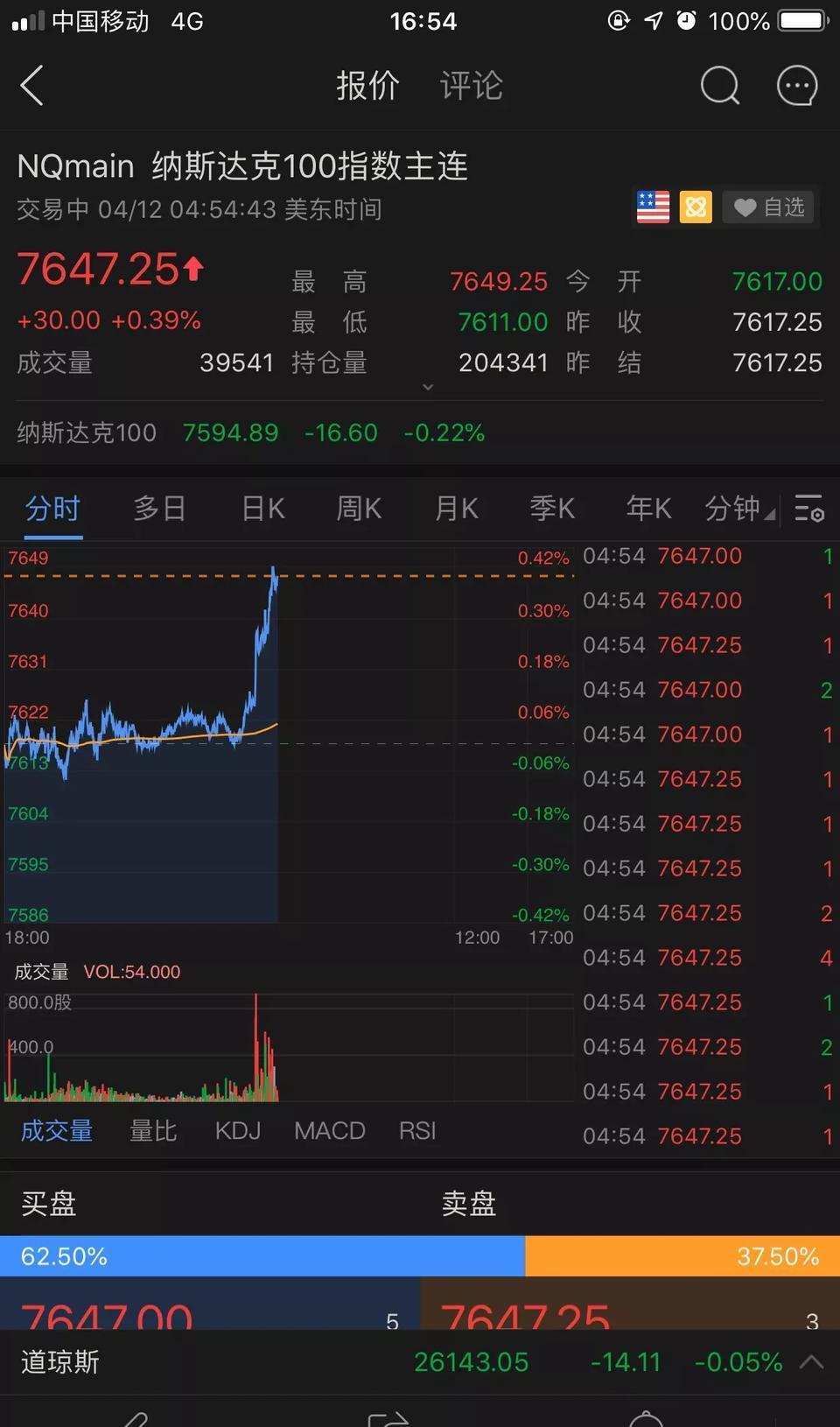Open the message bubble icon

[796, 86]
